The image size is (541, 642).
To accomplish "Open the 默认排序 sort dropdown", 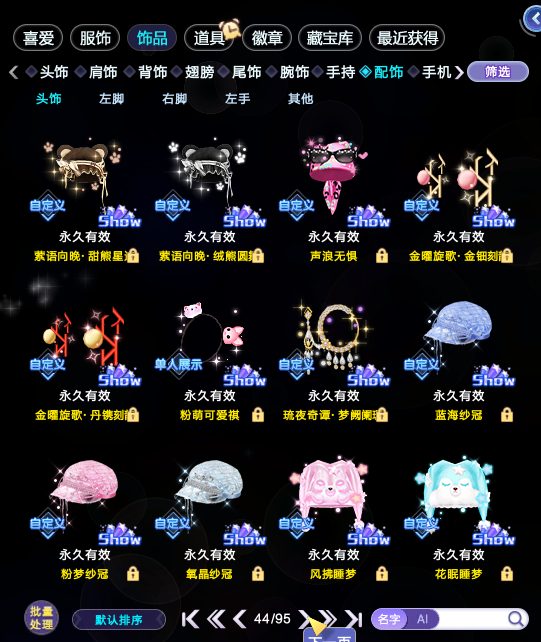I will click(x=119, y=620).
